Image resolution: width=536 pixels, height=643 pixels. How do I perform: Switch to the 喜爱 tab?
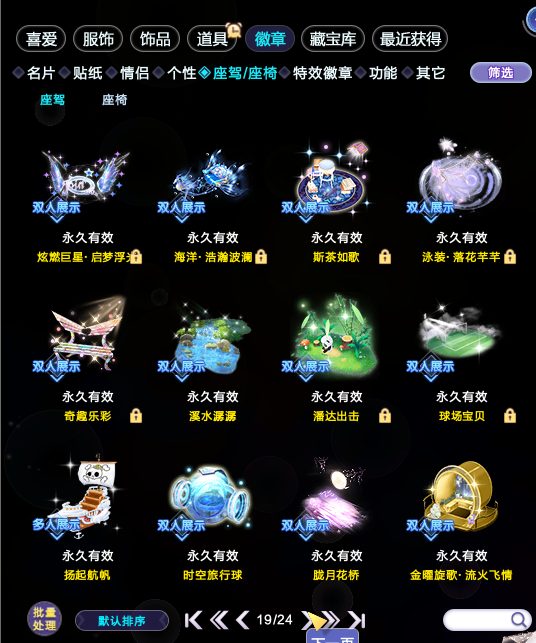click(x=41, y=39)
